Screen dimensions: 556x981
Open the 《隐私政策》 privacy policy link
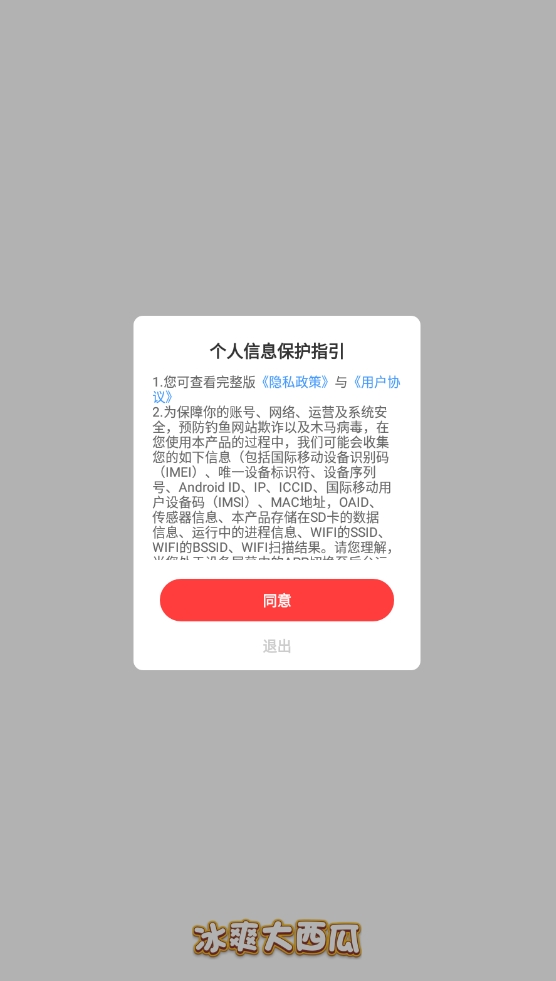tap(295, 382)
